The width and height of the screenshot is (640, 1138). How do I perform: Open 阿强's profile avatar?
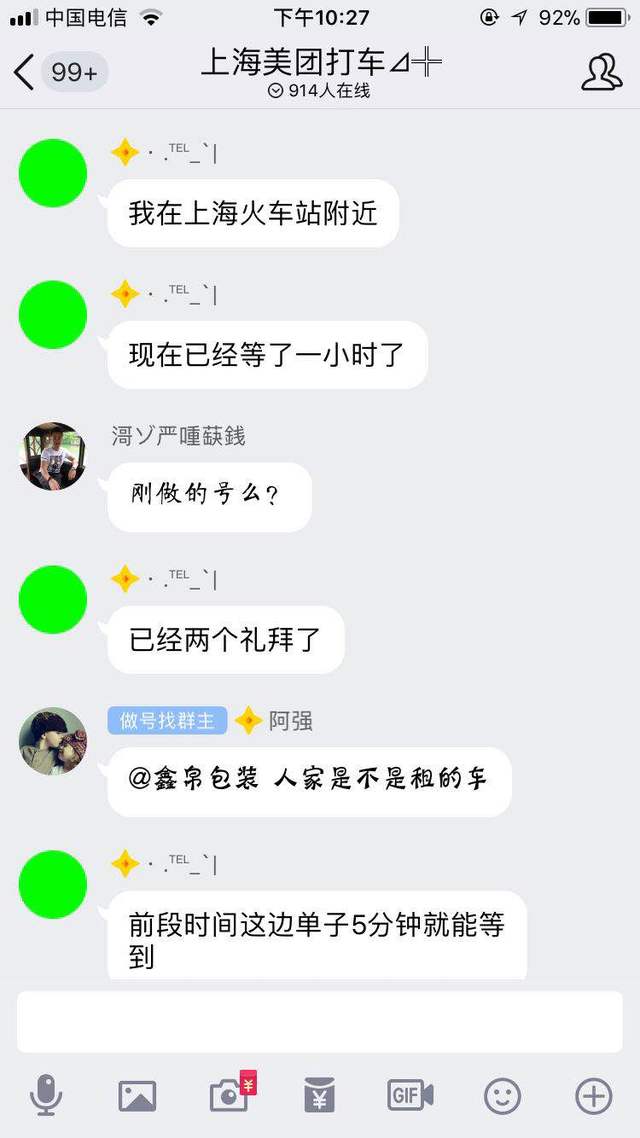click(53, 741)
